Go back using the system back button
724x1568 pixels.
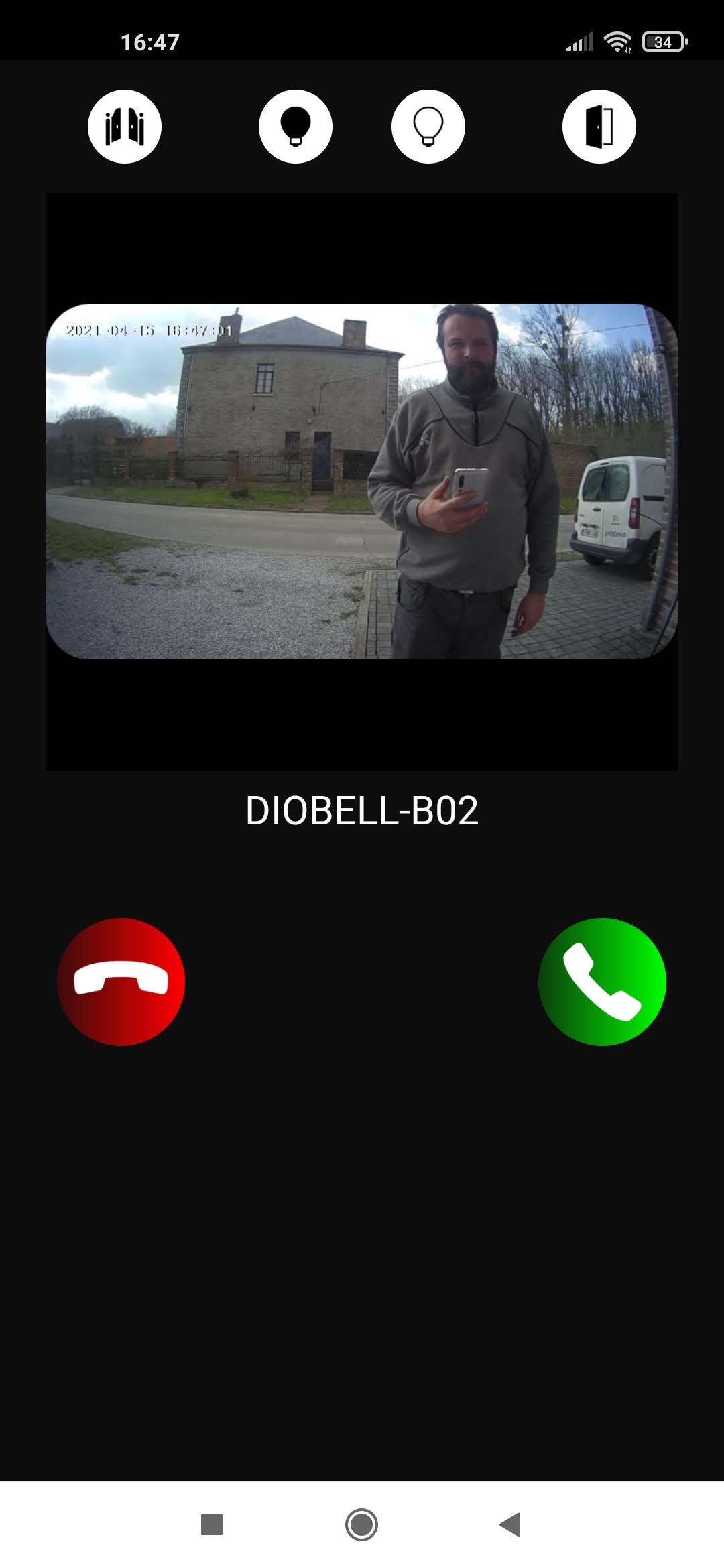point(511,1524)
